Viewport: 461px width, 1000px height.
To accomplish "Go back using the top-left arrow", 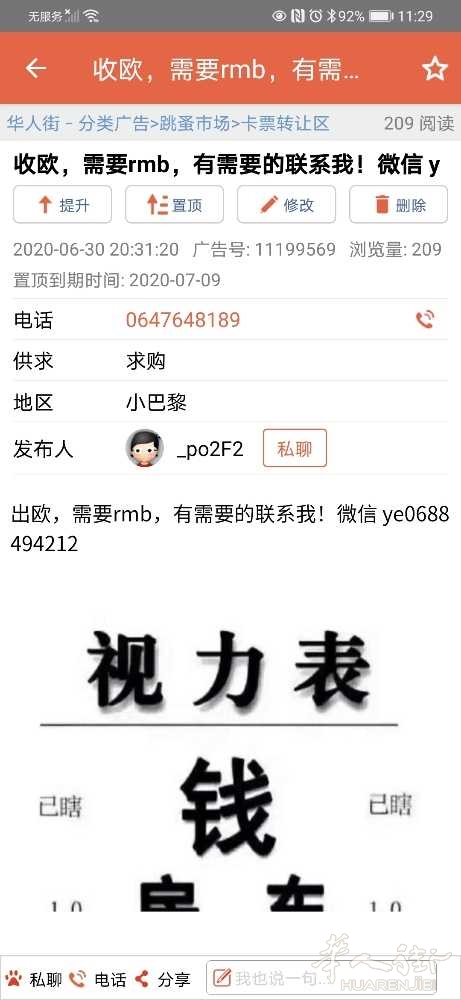I will pyautogui.click(x=36, y=68).
